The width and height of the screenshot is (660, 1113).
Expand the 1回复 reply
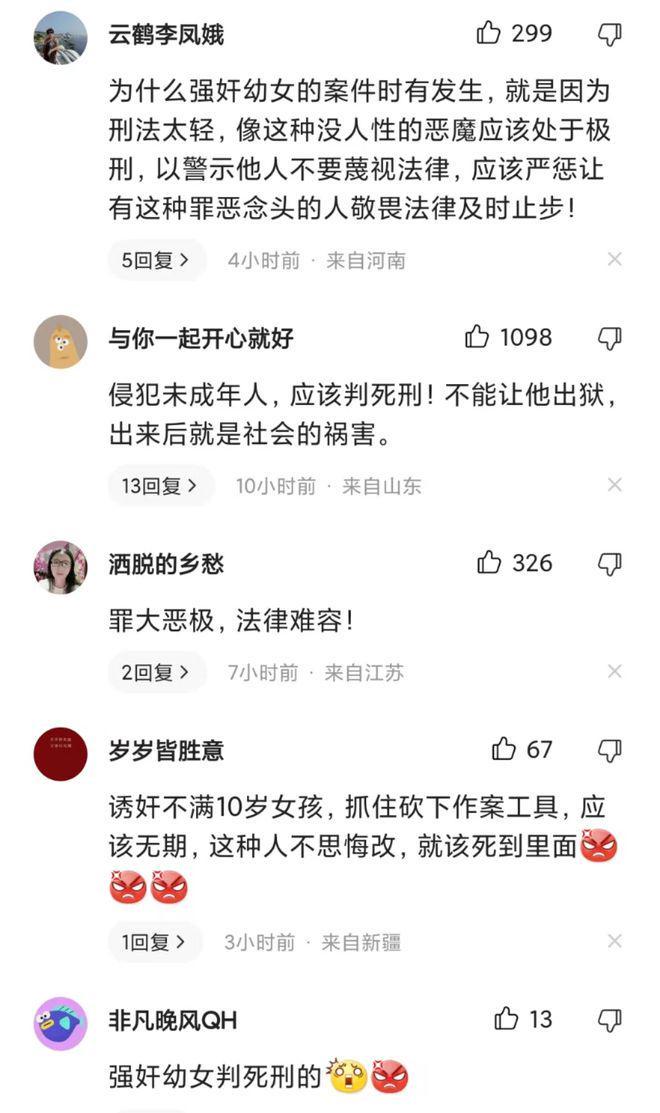point(154,942)
